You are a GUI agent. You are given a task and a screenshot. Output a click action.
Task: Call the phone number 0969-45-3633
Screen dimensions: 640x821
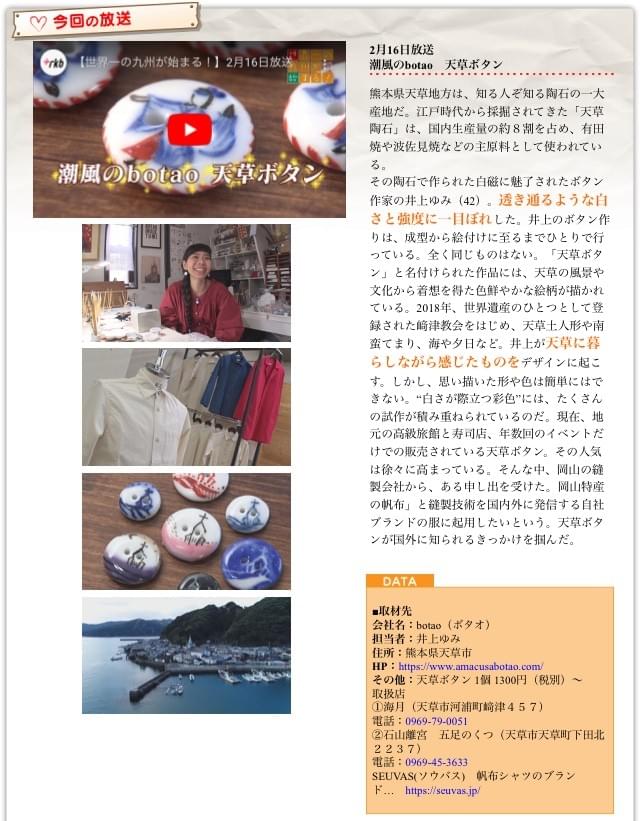coord(437,762)
